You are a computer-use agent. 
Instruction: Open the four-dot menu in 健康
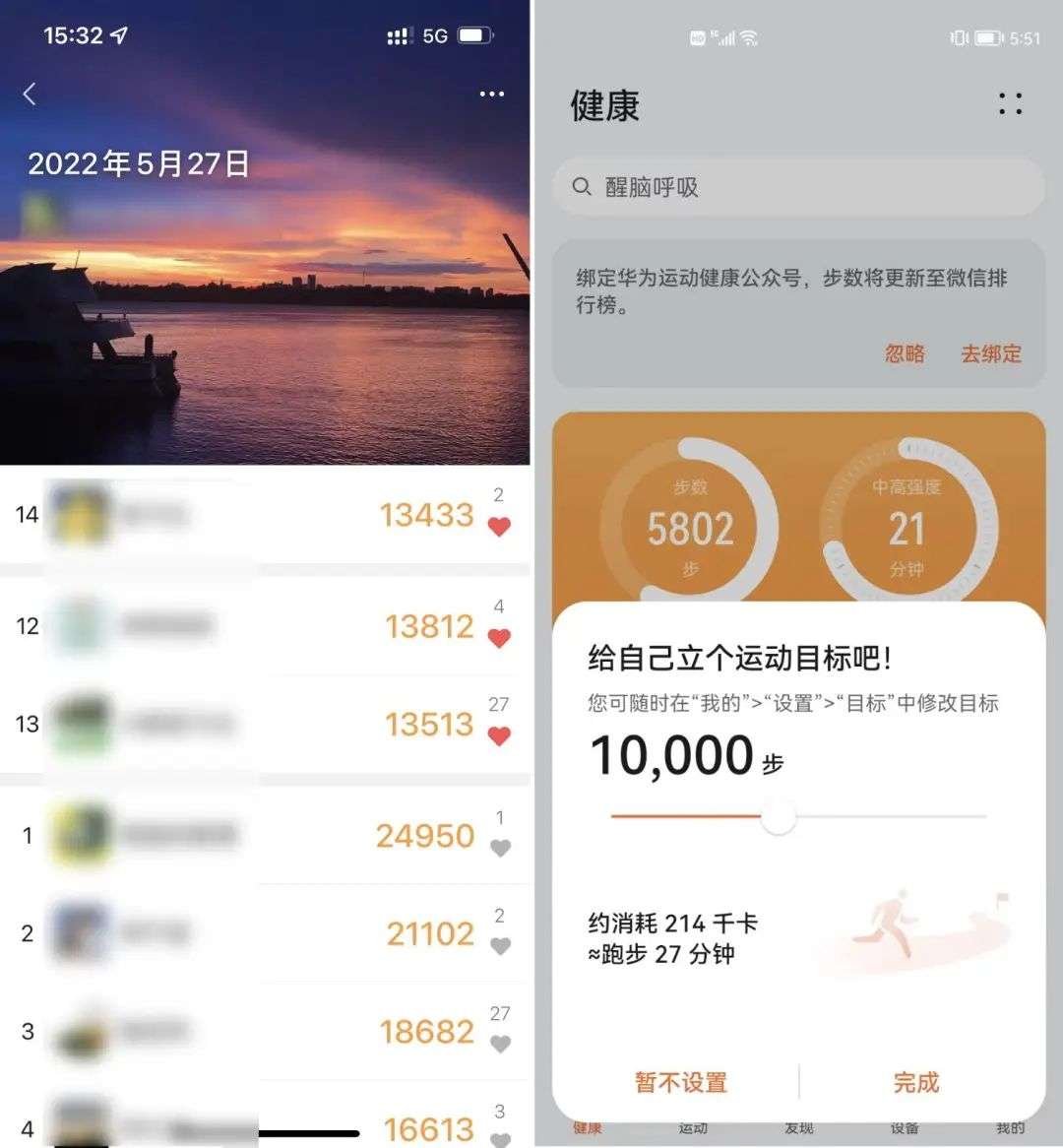1010,104
